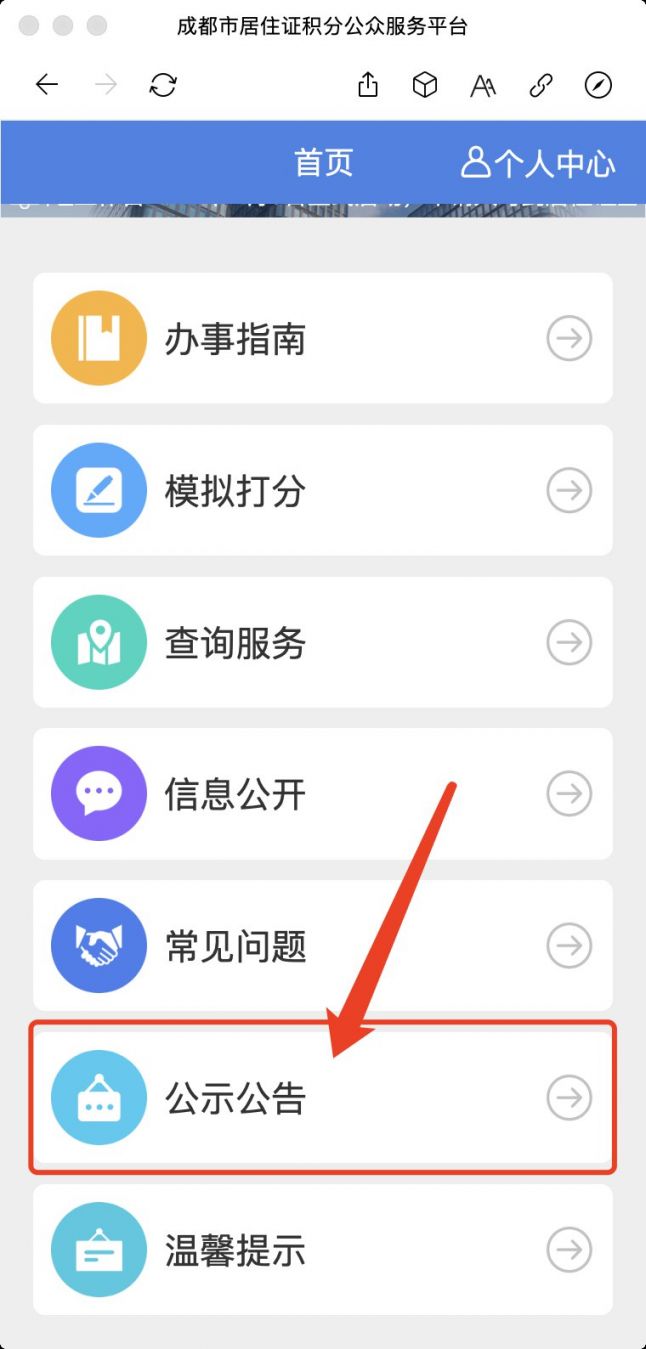The height and width of the screenshot is (1349, 646).
Task: Open the cube icon in toolbar
Action: pos(425,85)
